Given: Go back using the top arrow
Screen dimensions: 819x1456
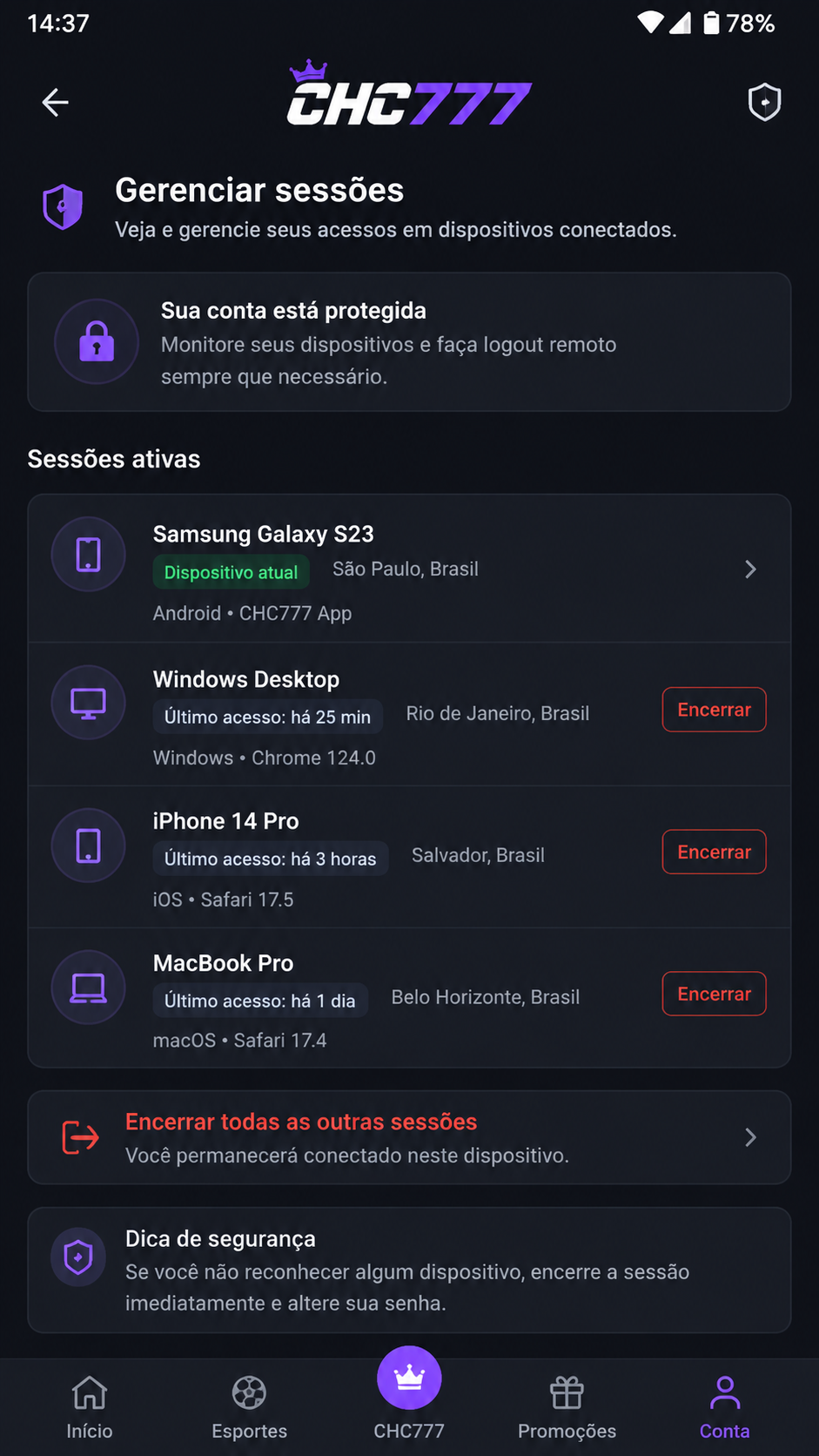Looking at the screenshot, I should tap(56, 103).
